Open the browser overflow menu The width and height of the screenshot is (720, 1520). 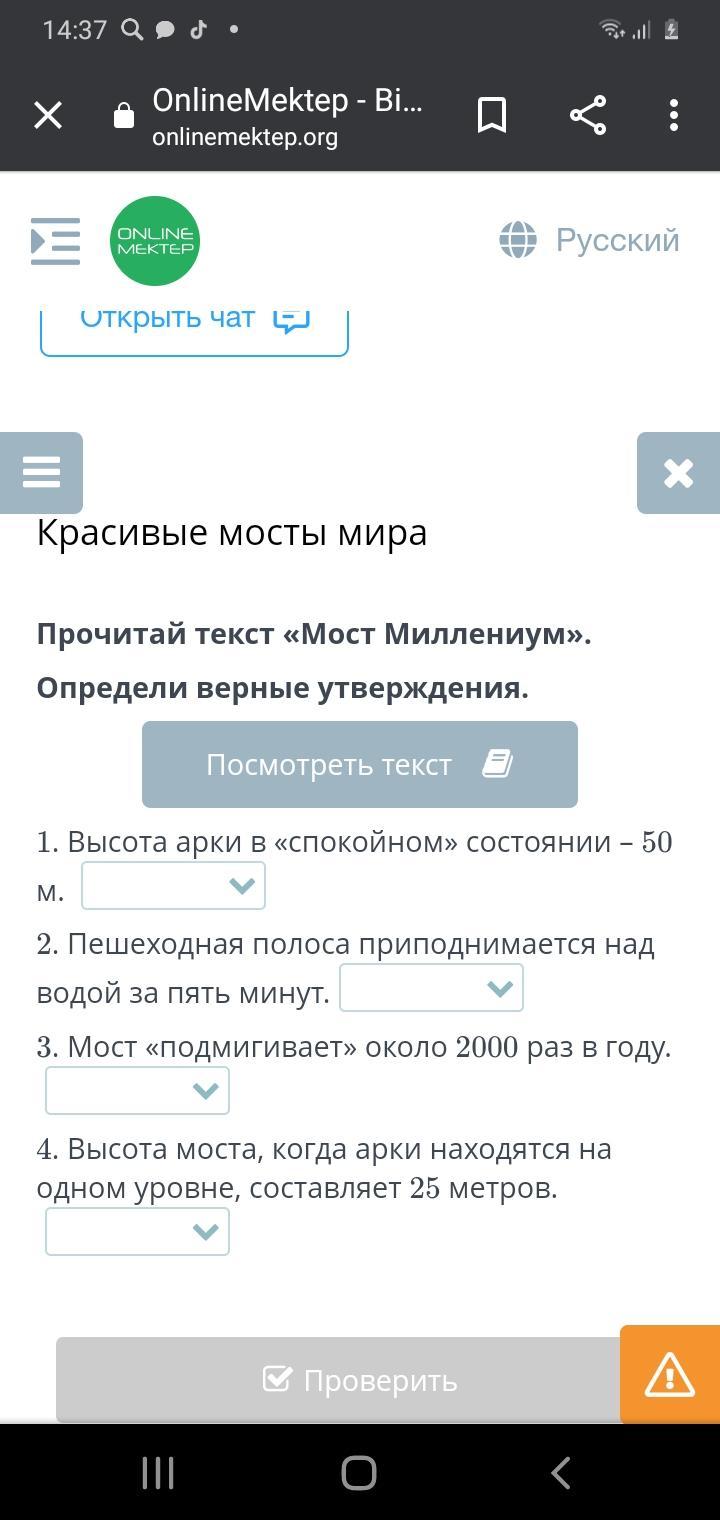(674, 116)
